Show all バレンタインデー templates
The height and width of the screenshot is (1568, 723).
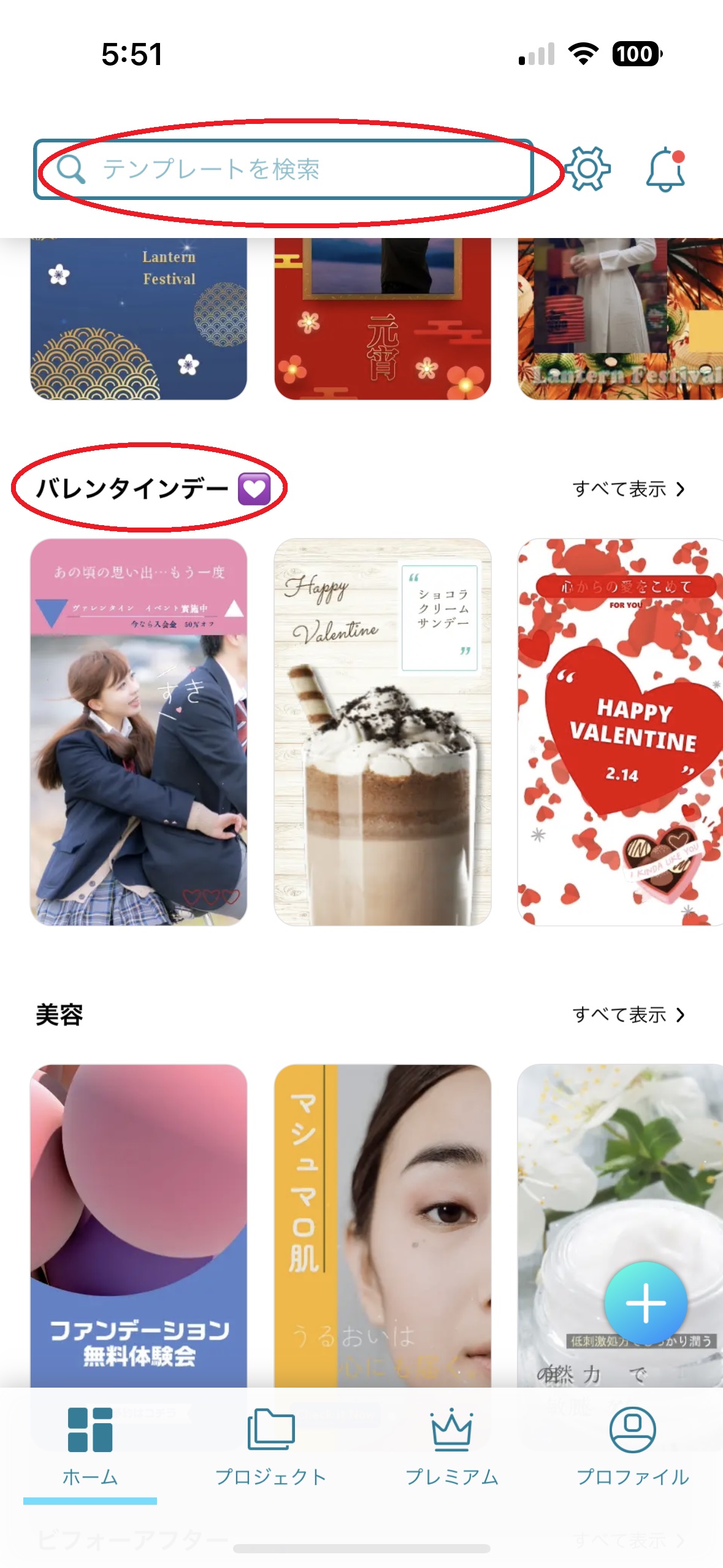(x=627, y=489)
